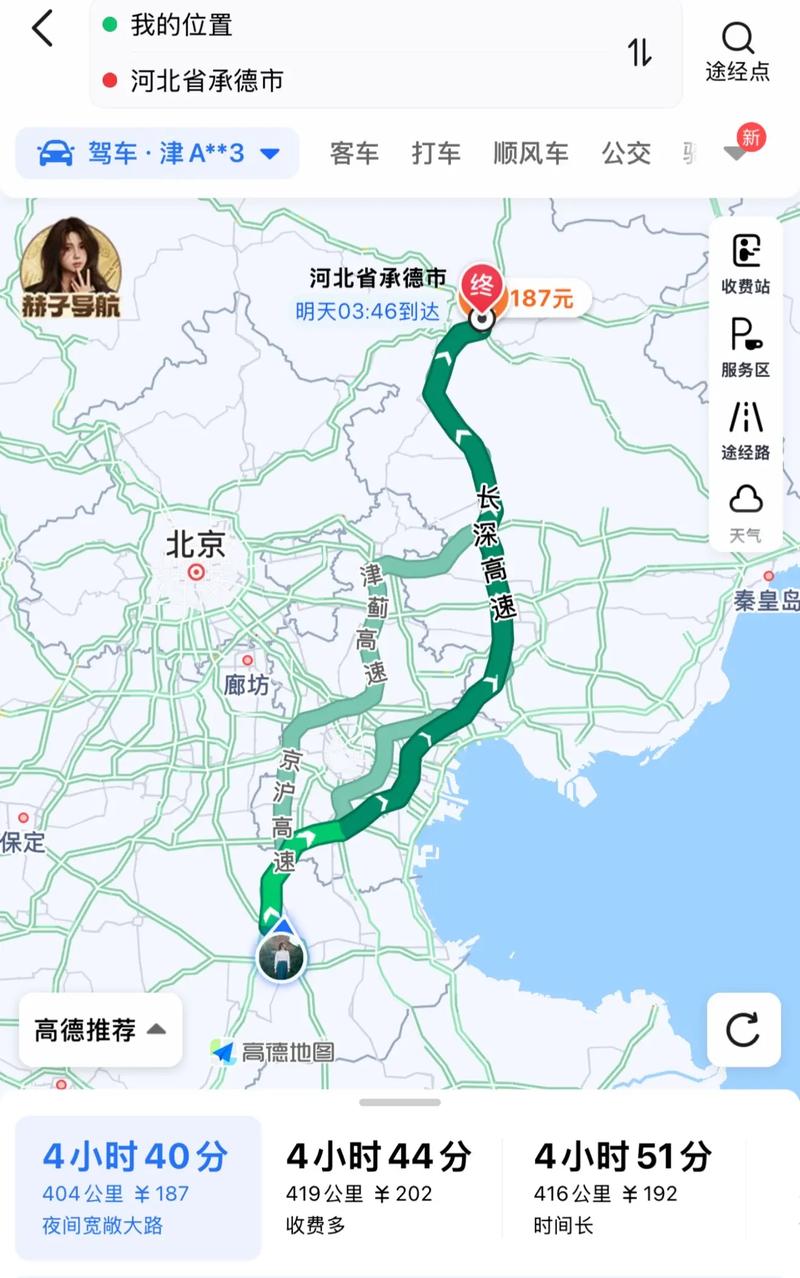Switch to the 打车 taxi tab
Viewport: 800px width, 1278px height.
(435, 153)
